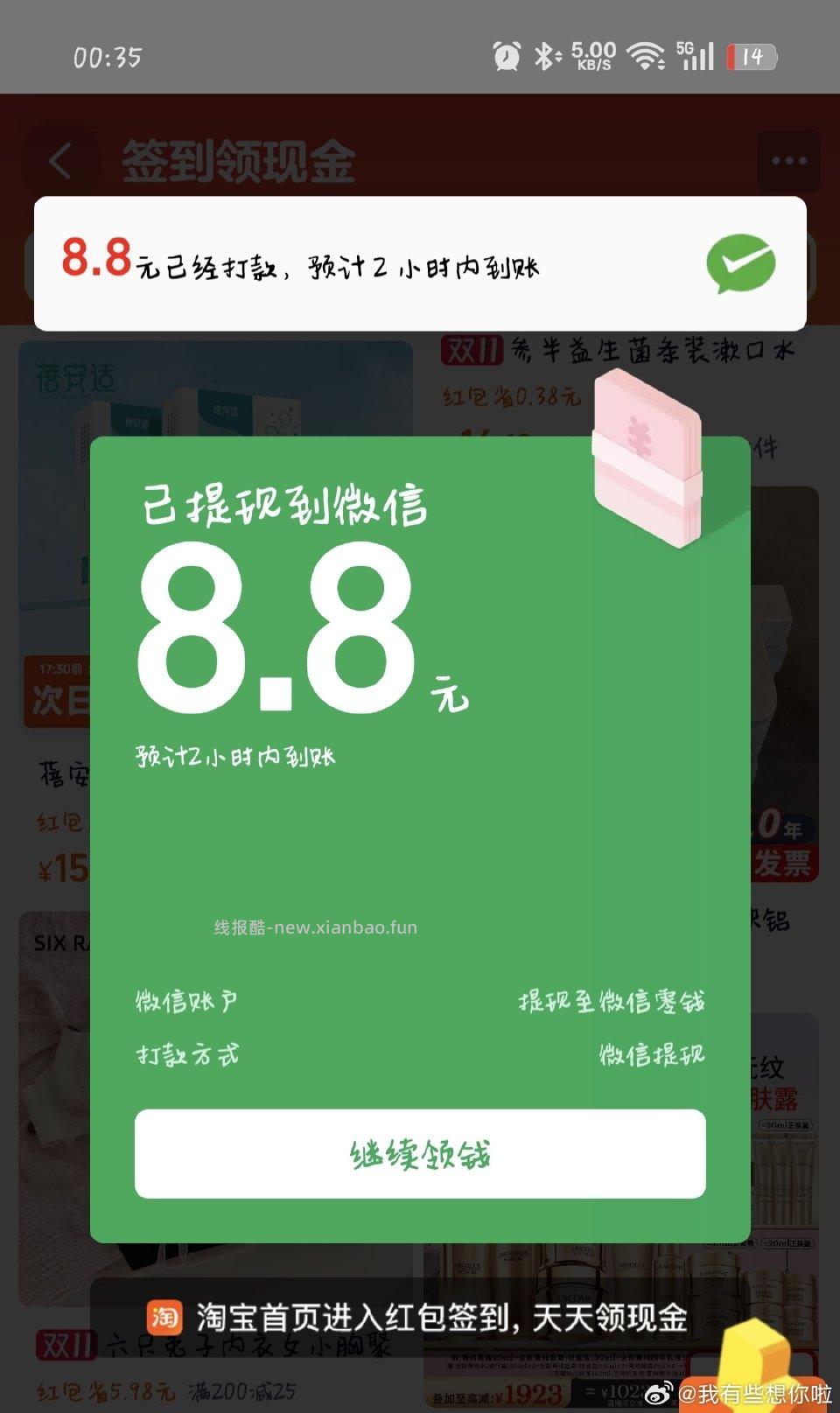
Task: Open the three-dot menu at top right
Action: [787, 160]
